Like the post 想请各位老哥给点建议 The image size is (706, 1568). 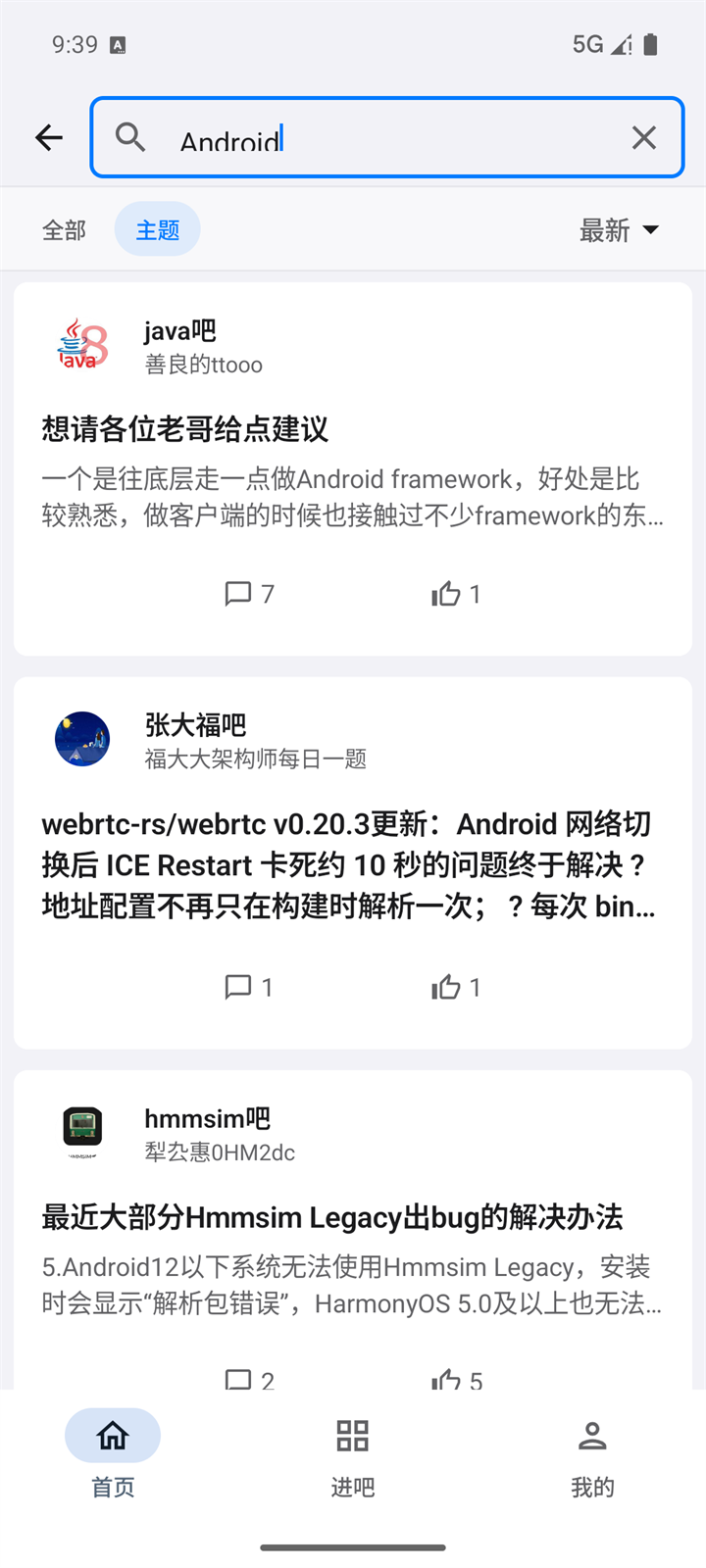pos(456,594)
